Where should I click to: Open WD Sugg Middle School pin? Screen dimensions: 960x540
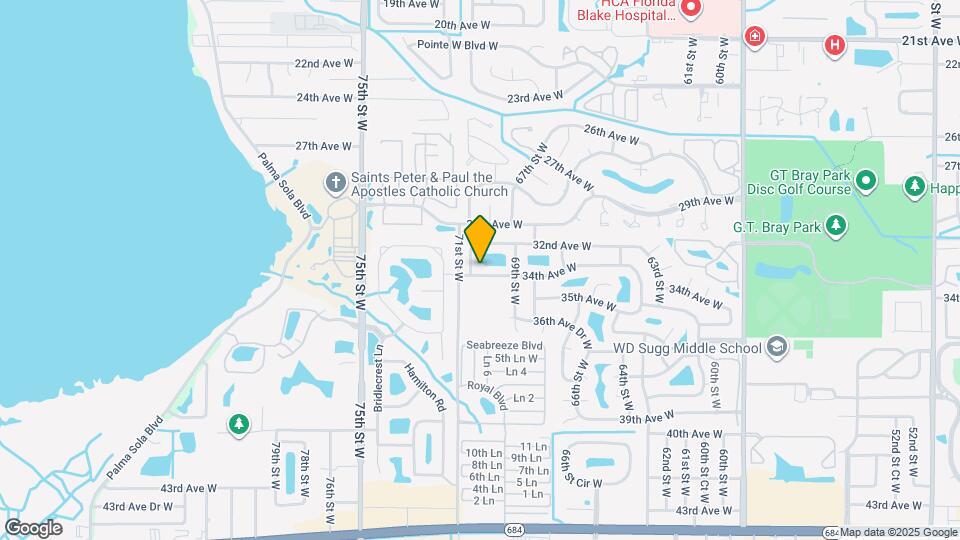(777, 348)
